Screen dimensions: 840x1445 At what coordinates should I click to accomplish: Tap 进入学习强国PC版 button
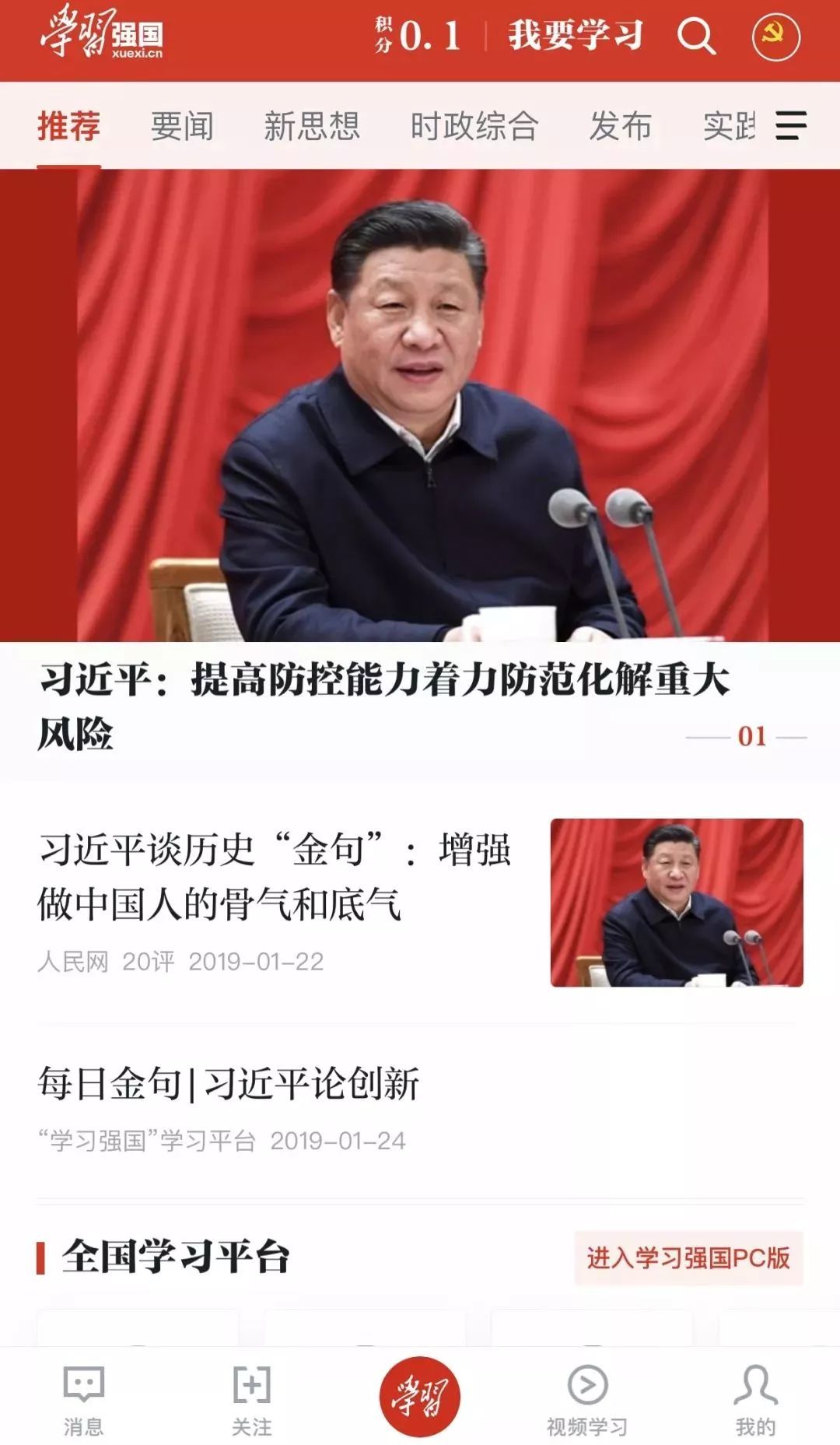[x=688, y=1257]
